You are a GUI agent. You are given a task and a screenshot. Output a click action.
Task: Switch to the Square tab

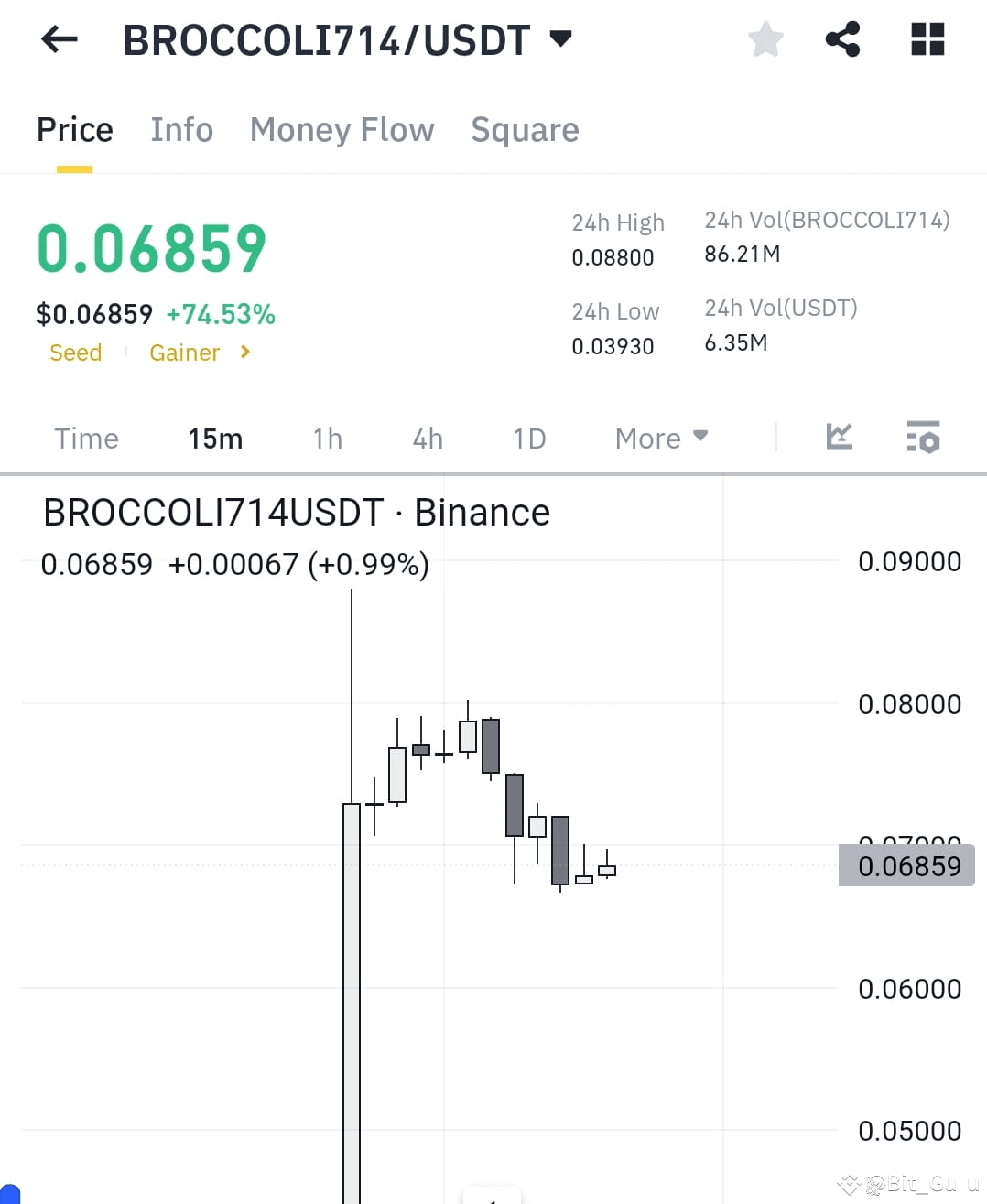pyautogui.click(x=525, y=130)
